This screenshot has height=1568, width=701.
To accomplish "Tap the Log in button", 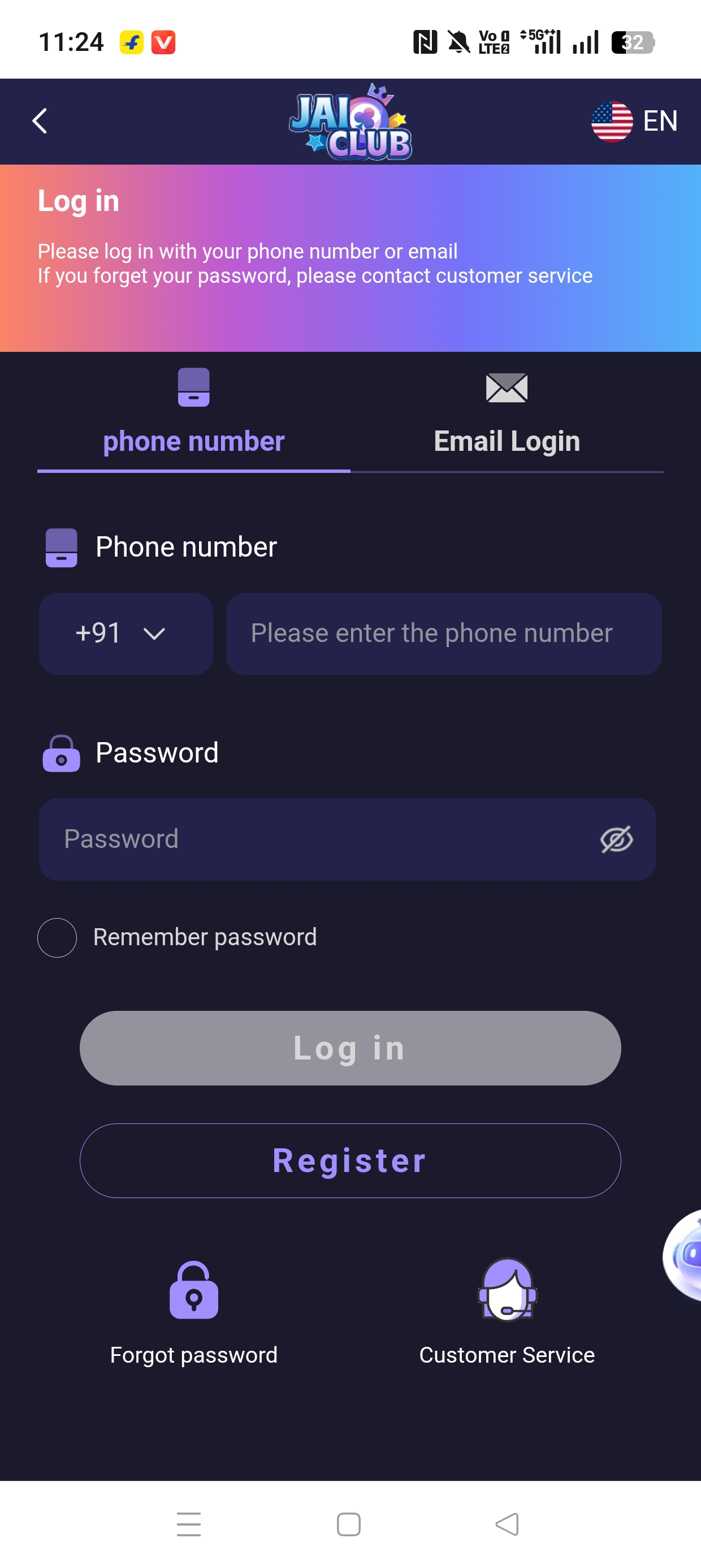I will pyautogui.click(x=350, y=1048).
